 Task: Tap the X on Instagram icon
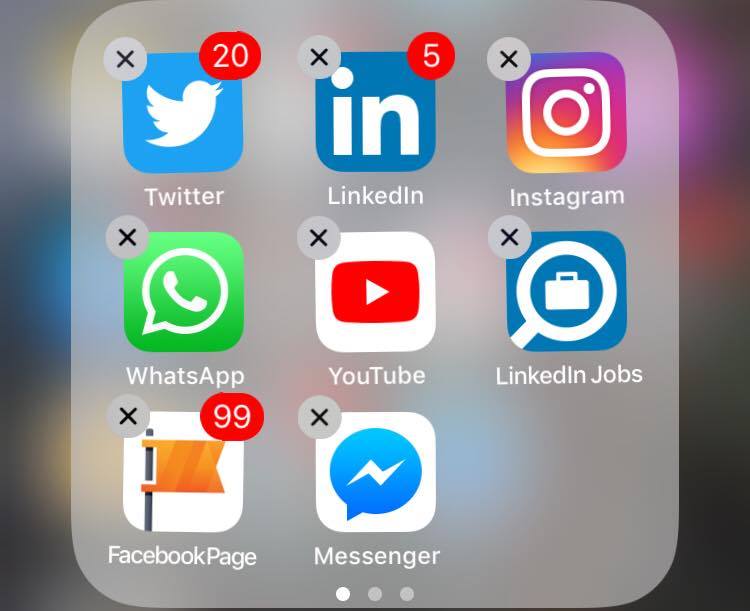pyautogui.click(x=509, y=59)
